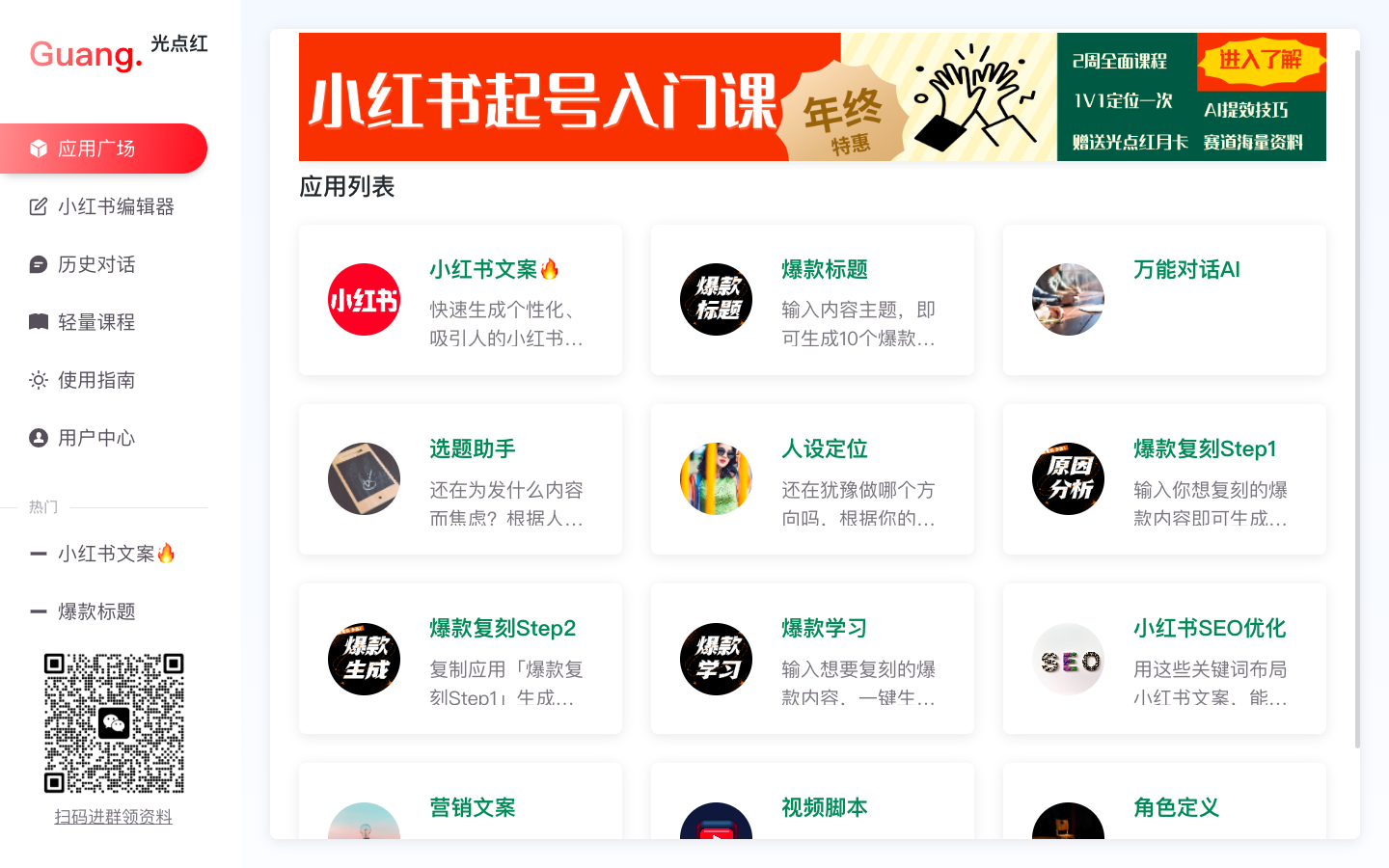Image resolution: width=1389 pixels, height=868 pixels.
Task: Go to 历史对话
Action: point(95,264)
